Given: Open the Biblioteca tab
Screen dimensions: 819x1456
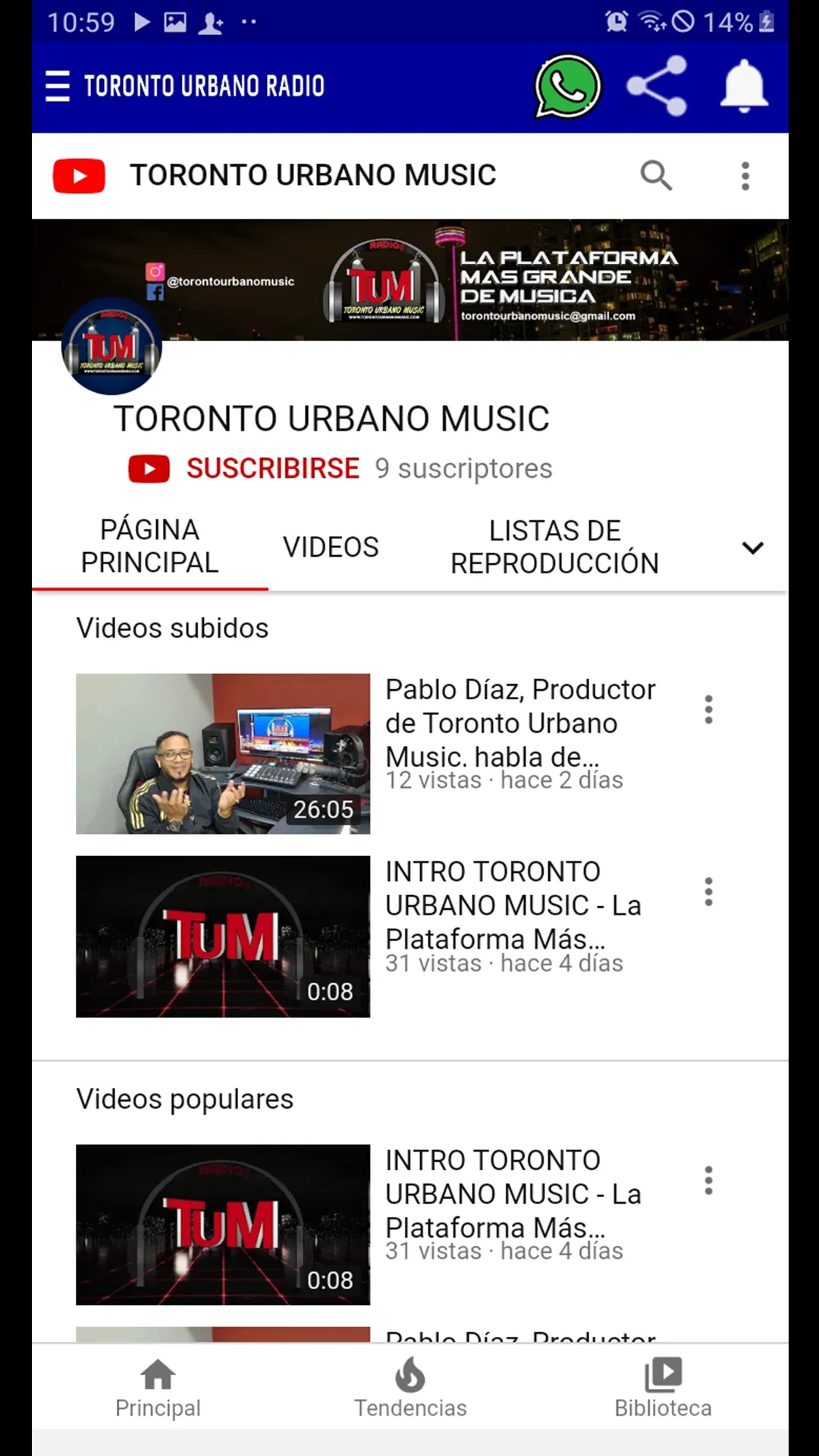Looking at the screenshot, I should 663,1388.
